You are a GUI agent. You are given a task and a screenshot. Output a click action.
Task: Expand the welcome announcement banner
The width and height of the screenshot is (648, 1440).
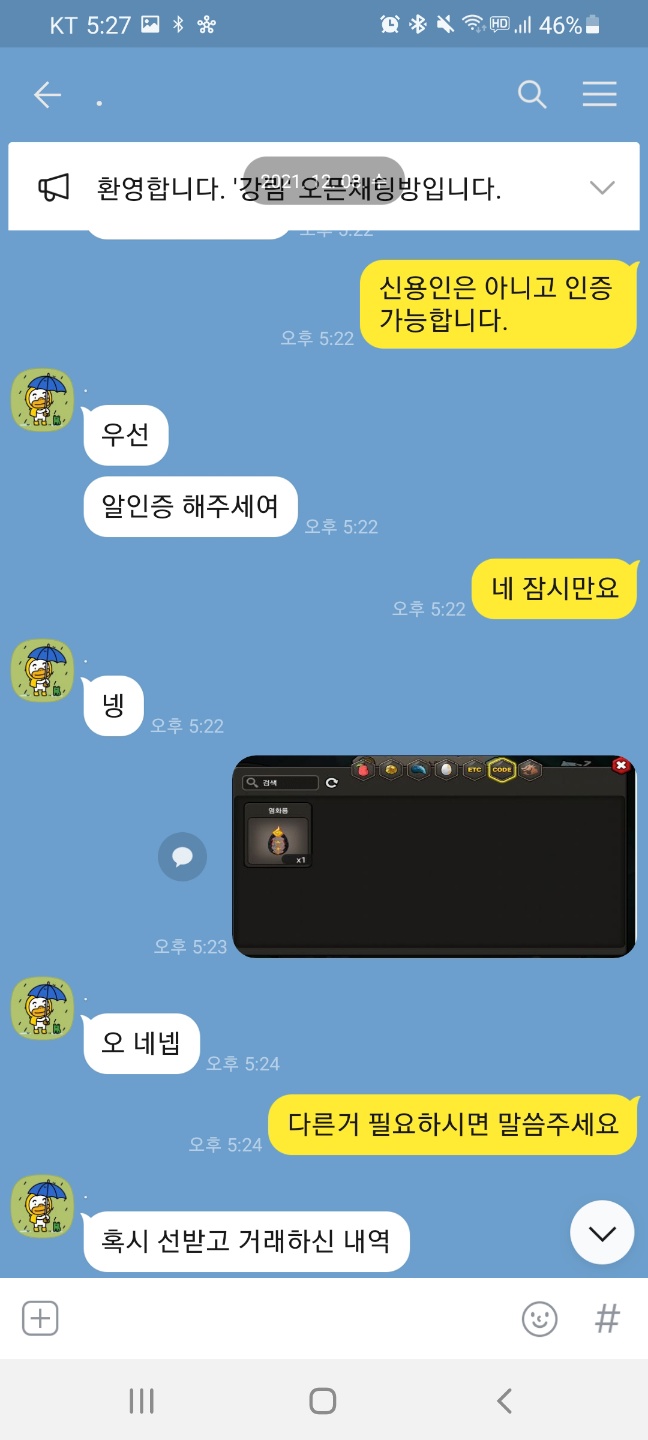tap(601, 187)
